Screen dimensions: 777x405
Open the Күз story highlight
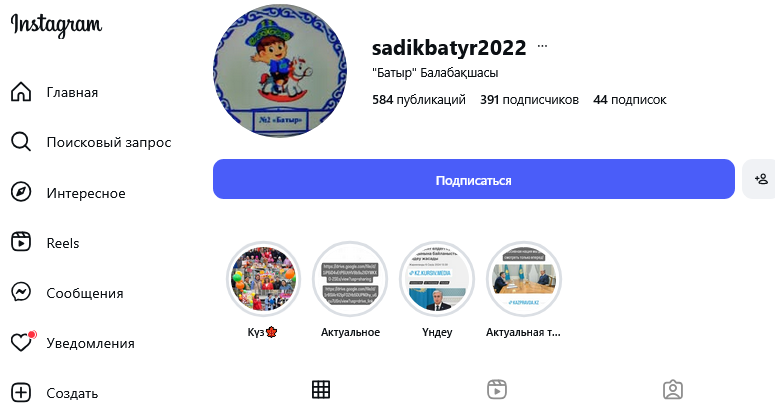point(263,279)
